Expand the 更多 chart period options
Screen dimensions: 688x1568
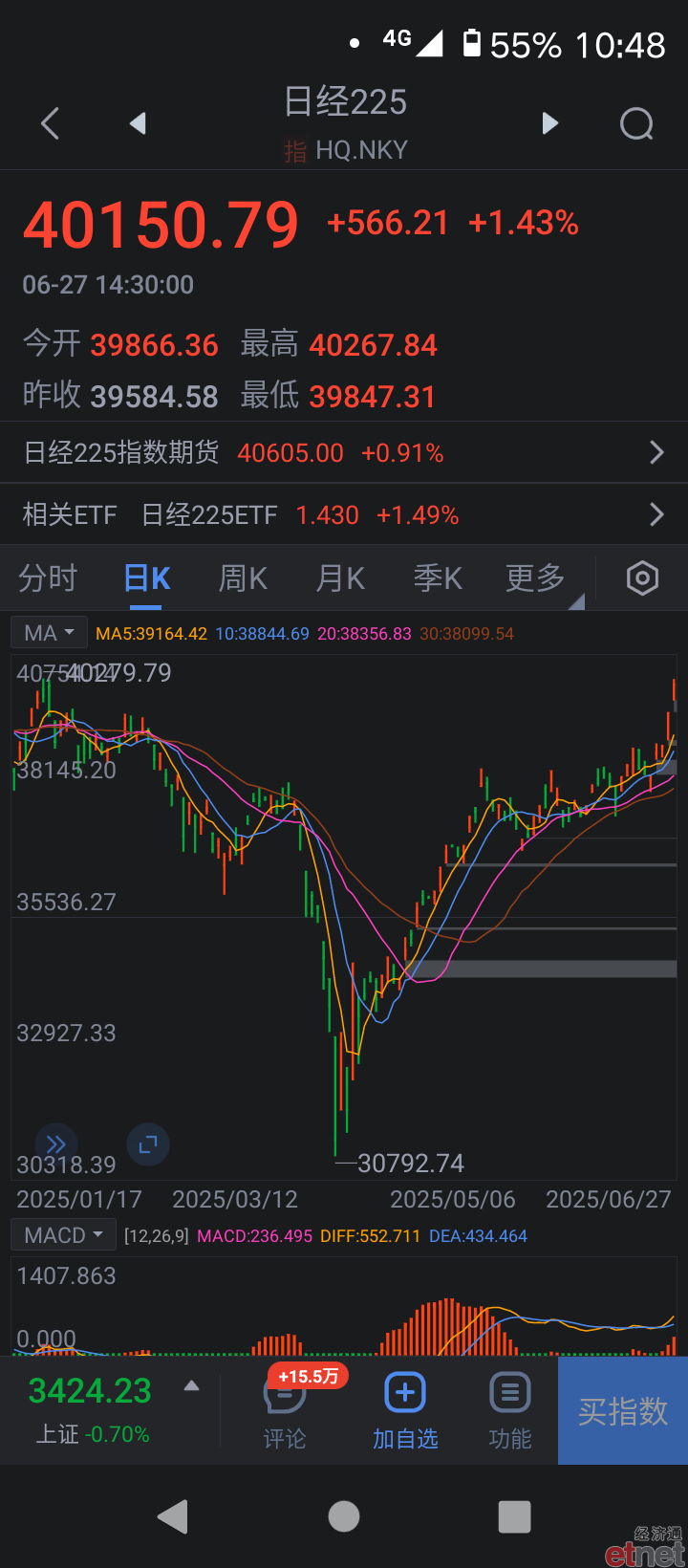[x=536, y=577]
